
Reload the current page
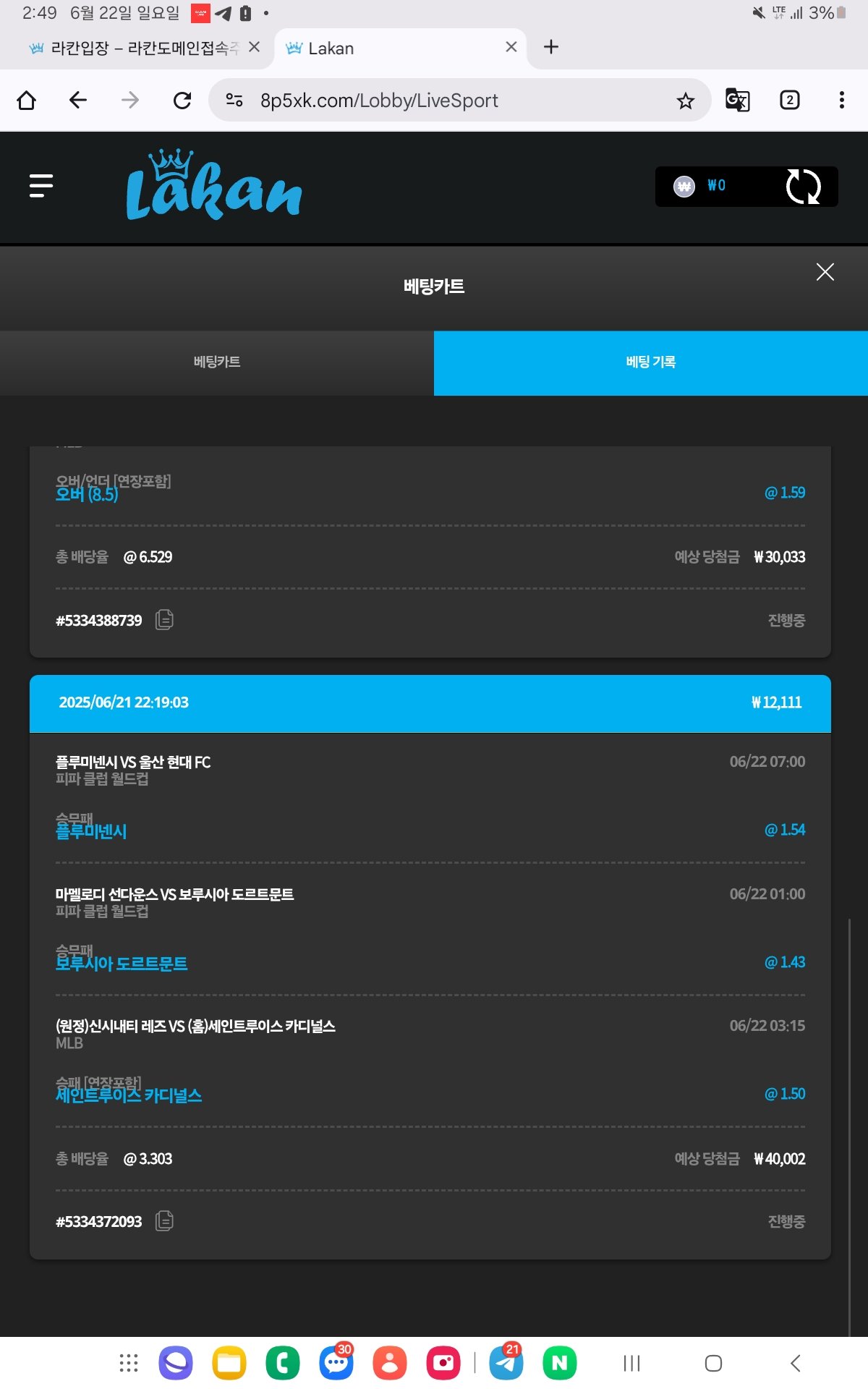coord(182,101)
